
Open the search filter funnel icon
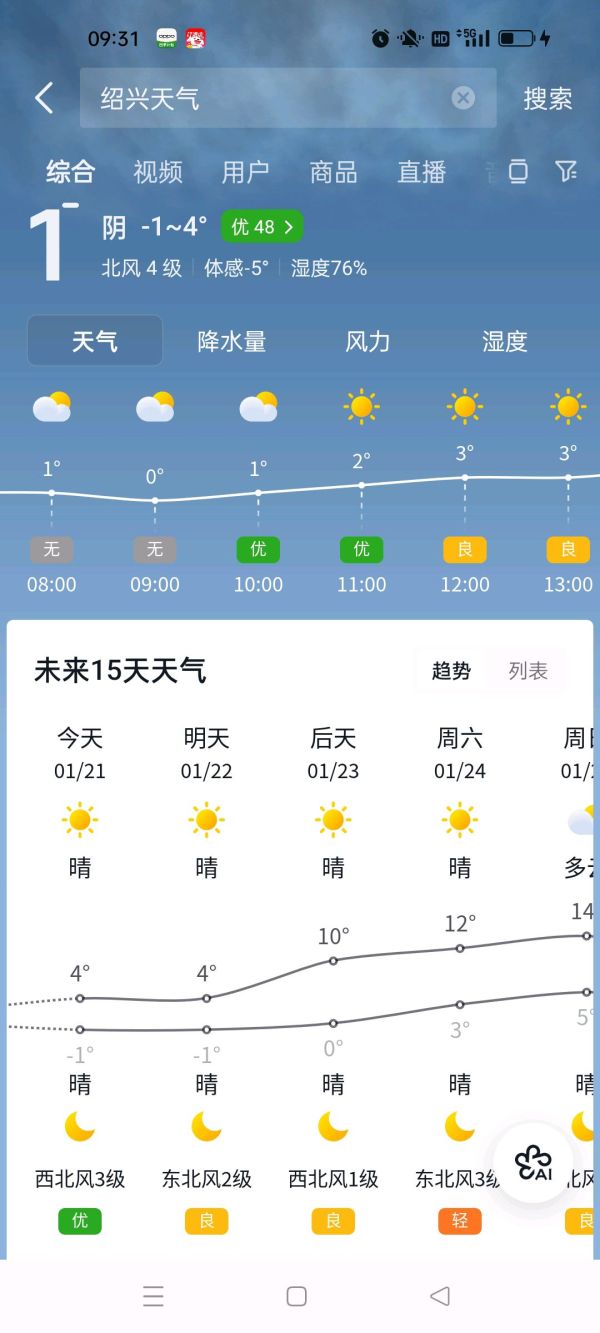(566, 172)
